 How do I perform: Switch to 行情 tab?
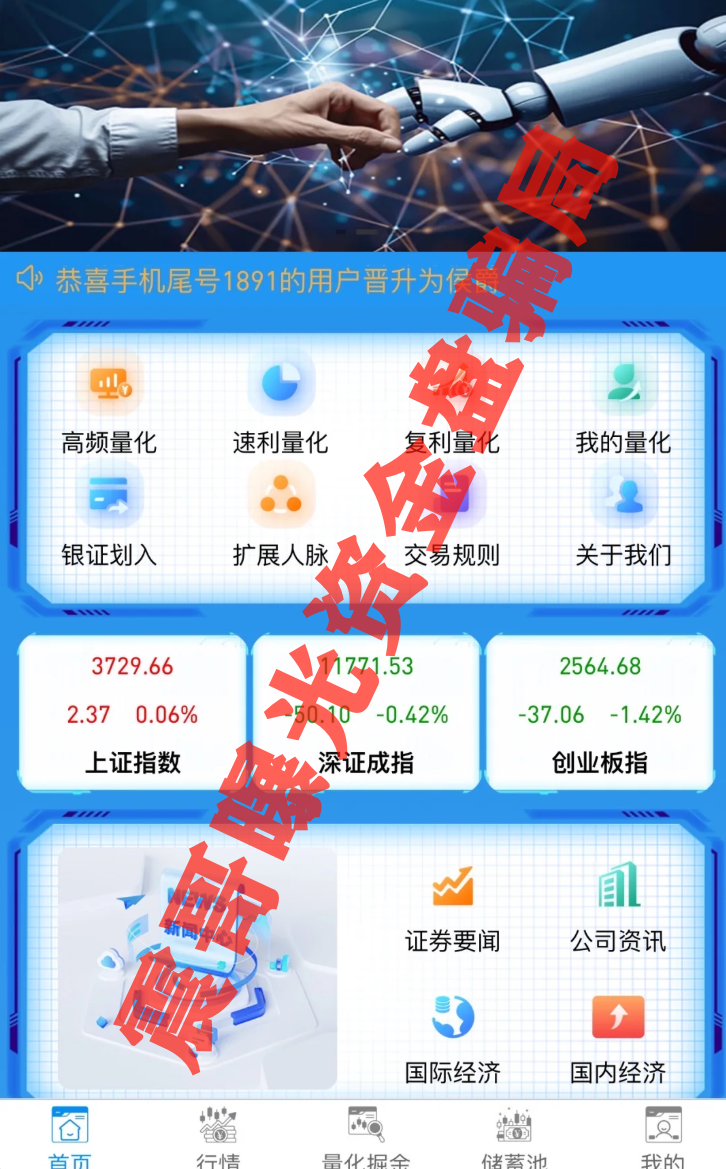pyautogui.click(x=217, y=1136)
